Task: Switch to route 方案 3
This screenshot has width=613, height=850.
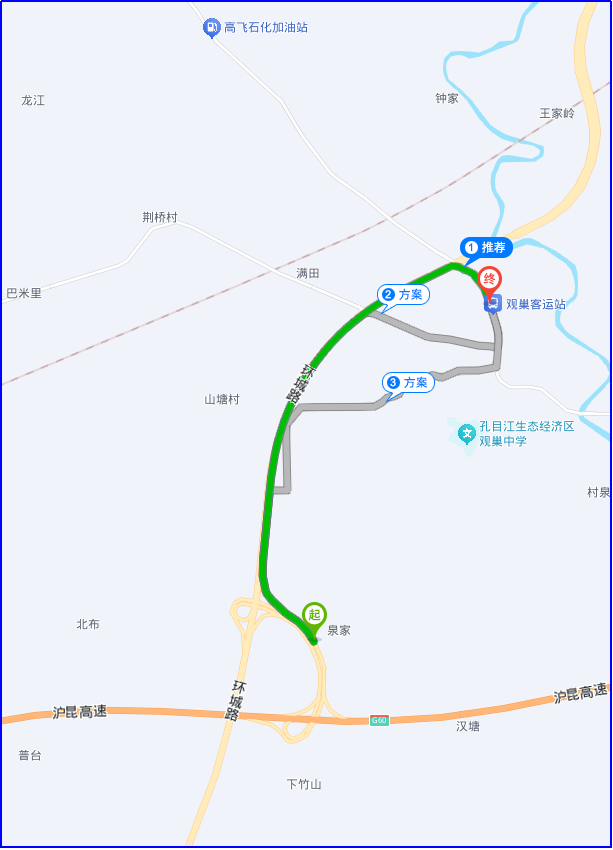Action: [409, 382]
